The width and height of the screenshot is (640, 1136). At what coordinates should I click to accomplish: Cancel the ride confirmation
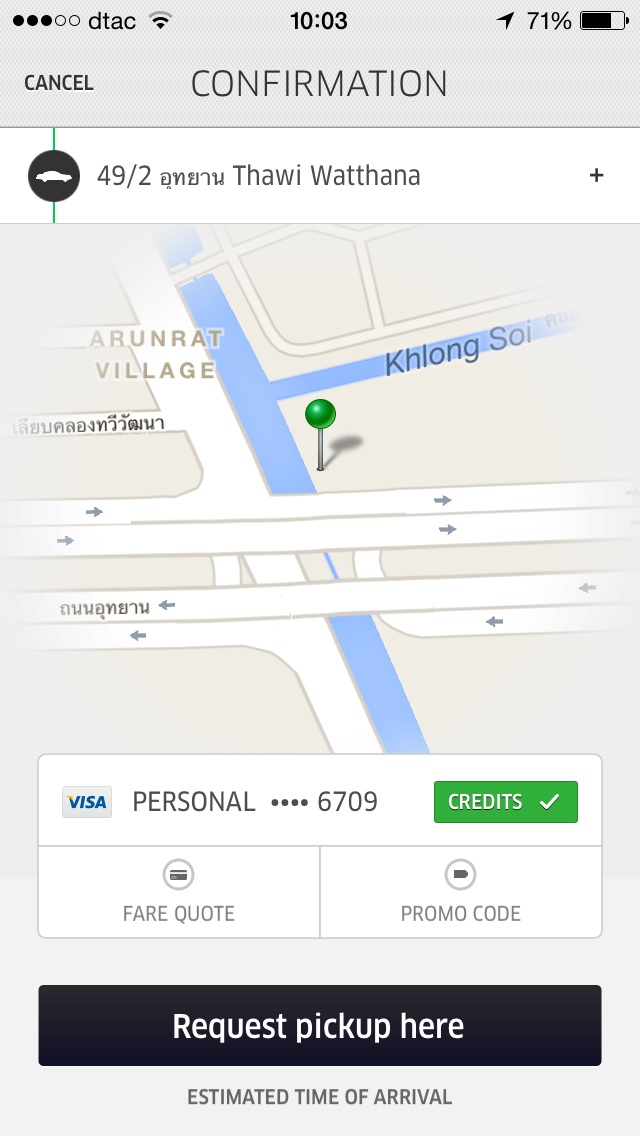pyautogui.click(x=59, y=83)
